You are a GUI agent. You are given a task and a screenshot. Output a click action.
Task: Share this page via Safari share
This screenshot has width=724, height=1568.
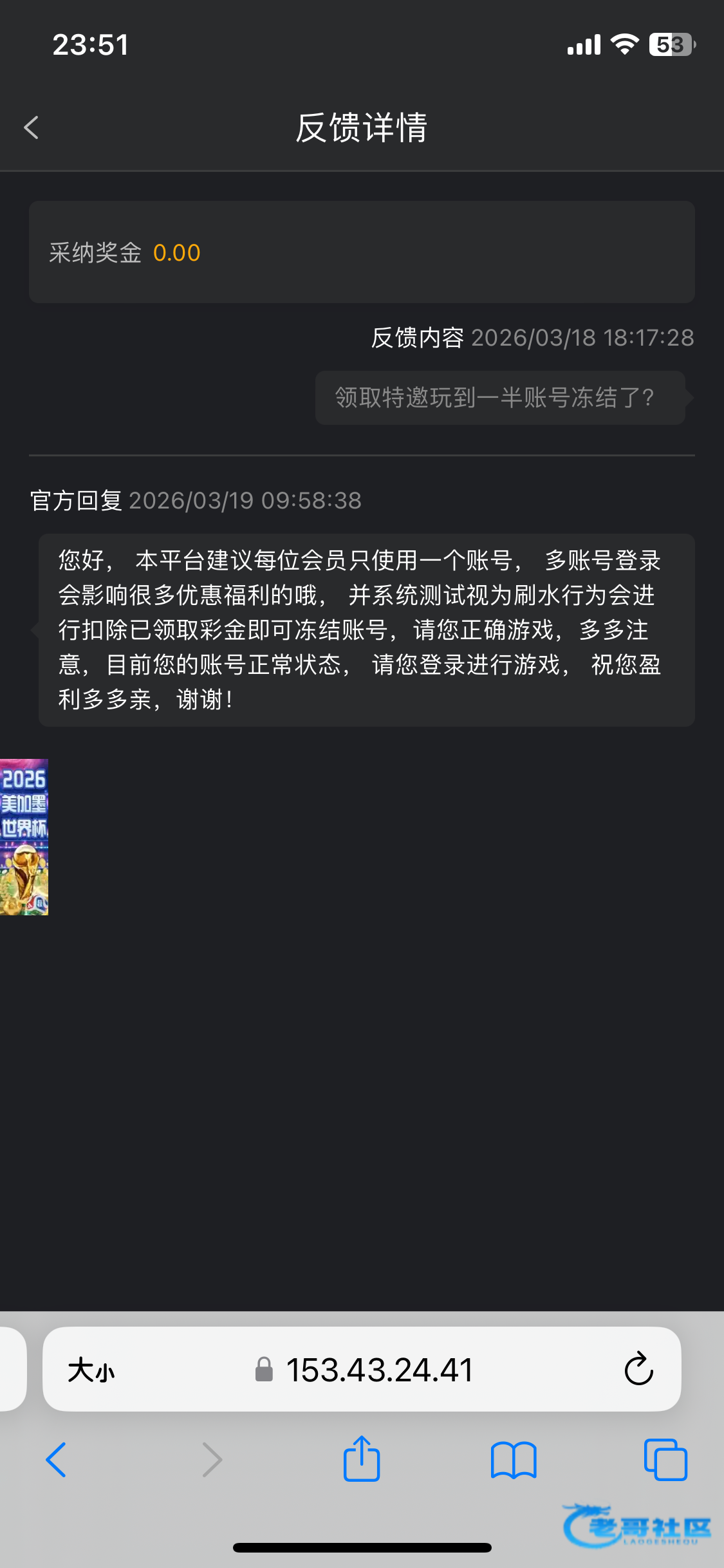[362, 1458]
